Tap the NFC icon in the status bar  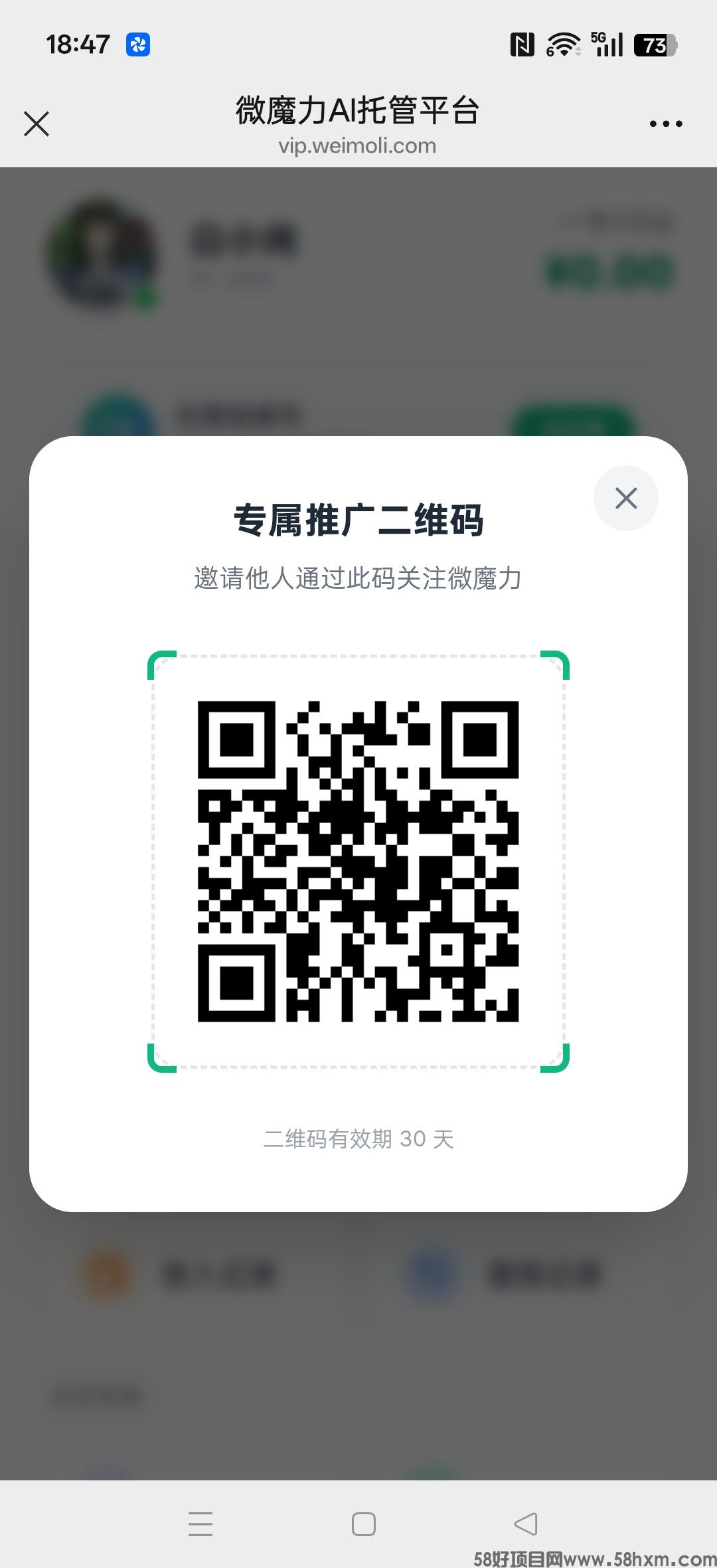tap(524, 44)
